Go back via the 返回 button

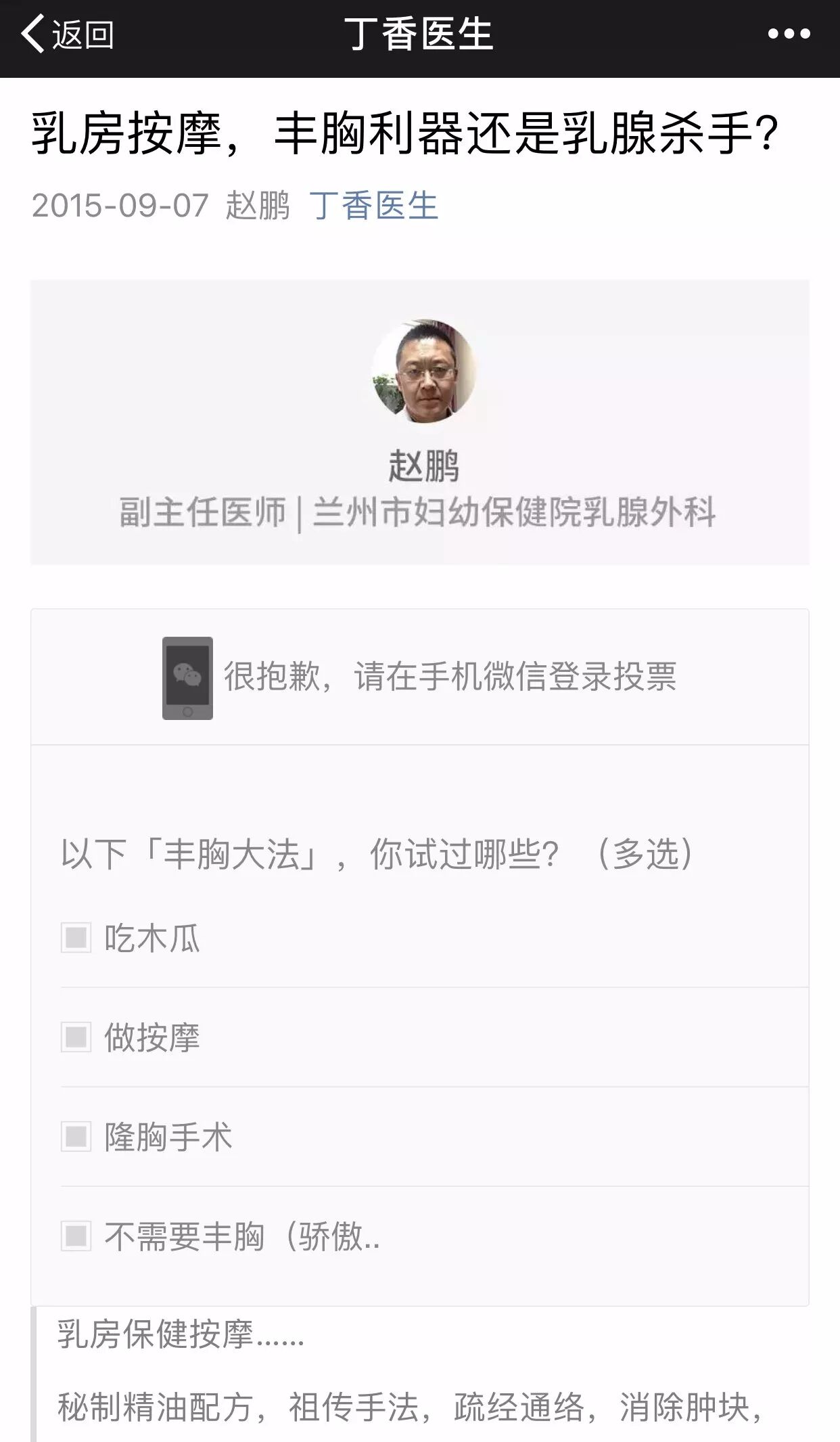pyautogui.click(x=68, y=34)
